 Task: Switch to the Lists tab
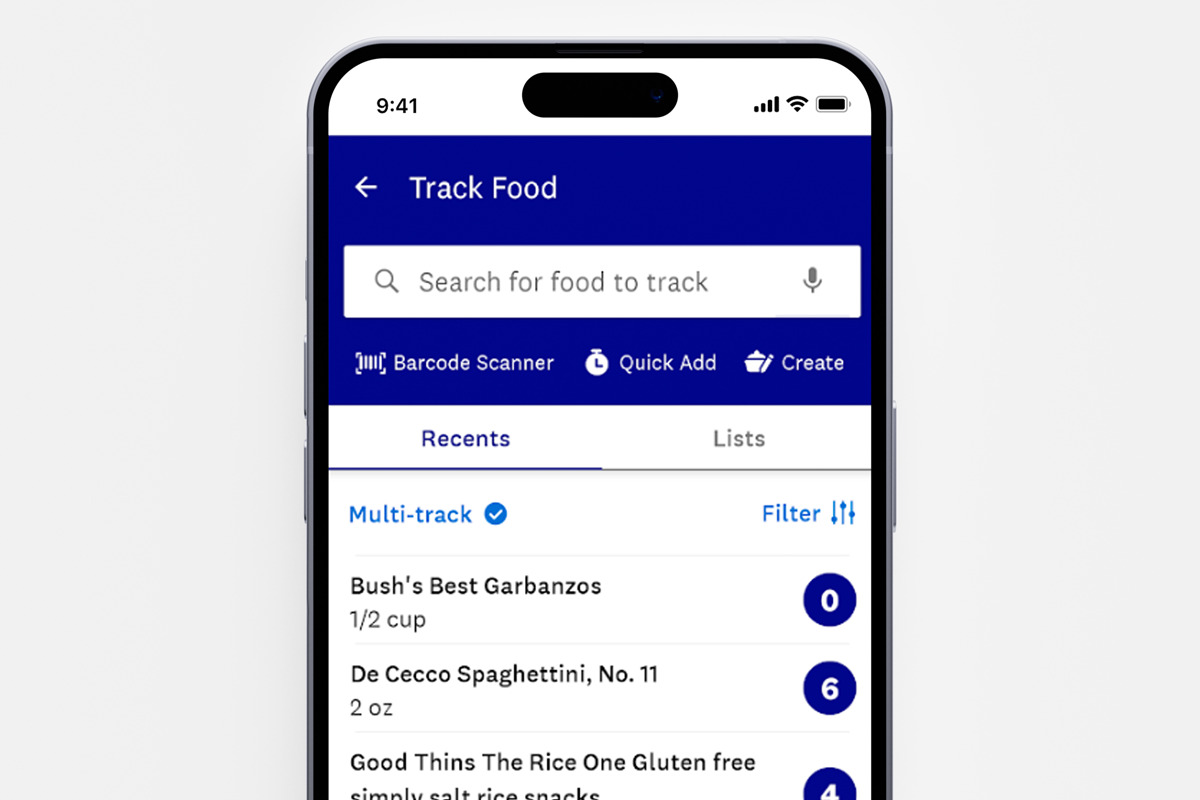pyautogui.click(x=738, y=439)
